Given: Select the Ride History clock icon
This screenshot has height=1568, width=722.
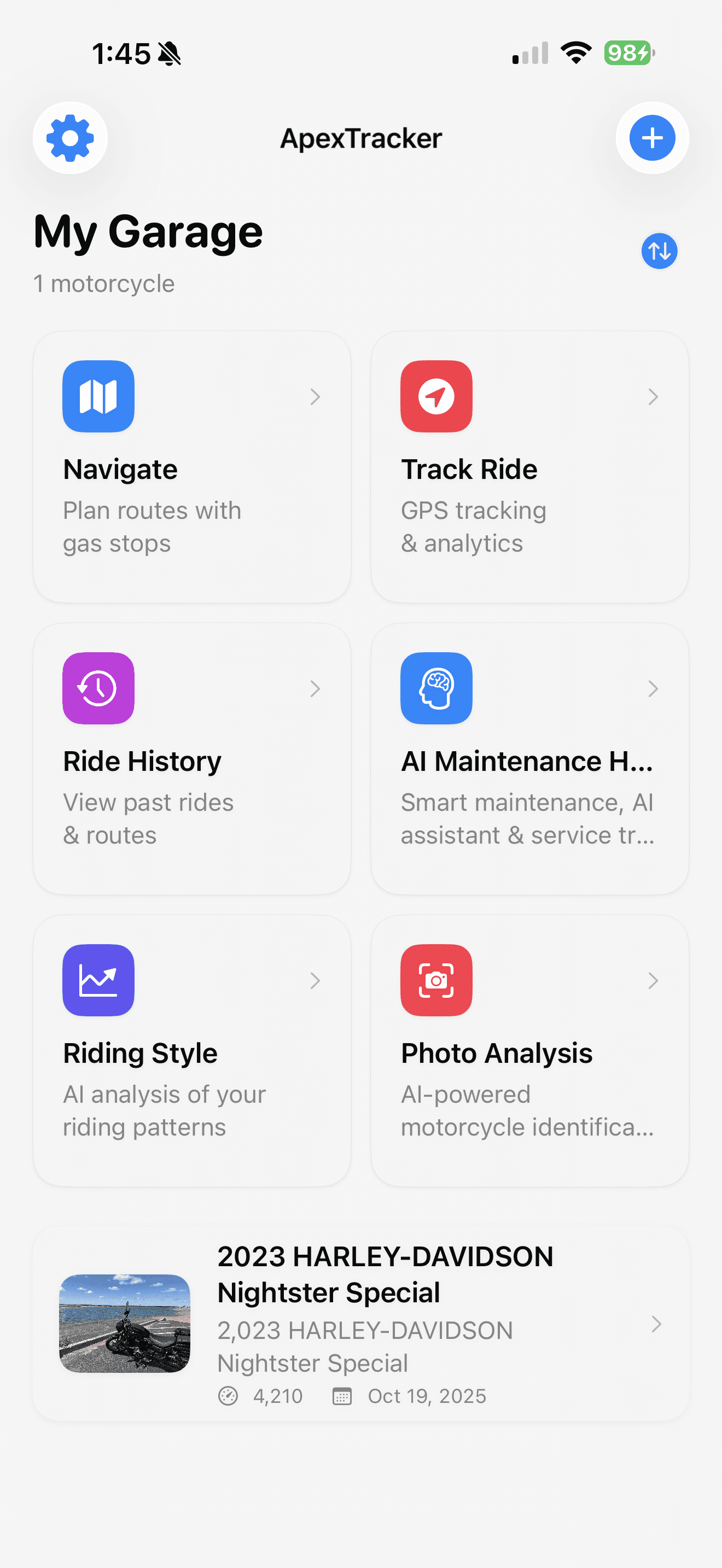Looking at the screenshot, I should (98, 688).
